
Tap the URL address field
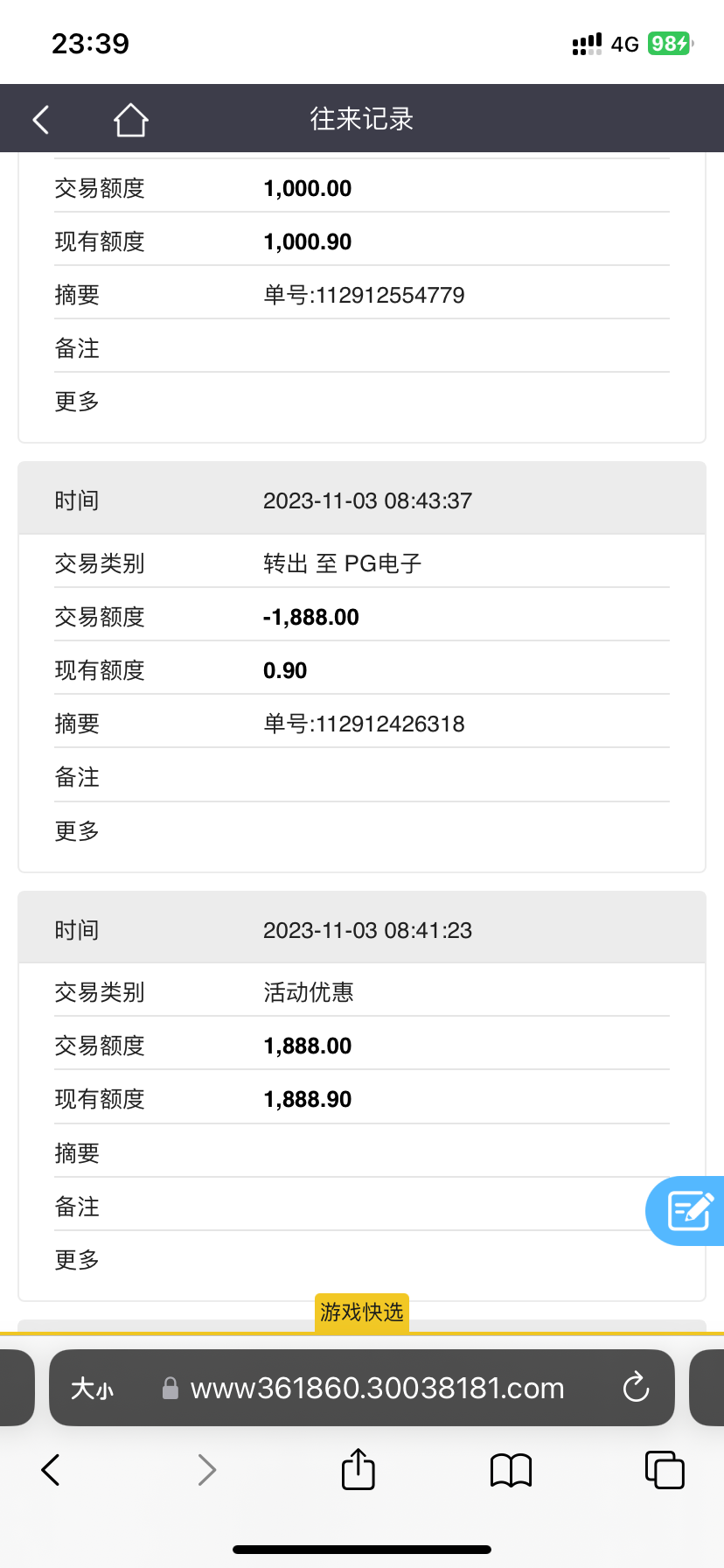point(377,1388)
